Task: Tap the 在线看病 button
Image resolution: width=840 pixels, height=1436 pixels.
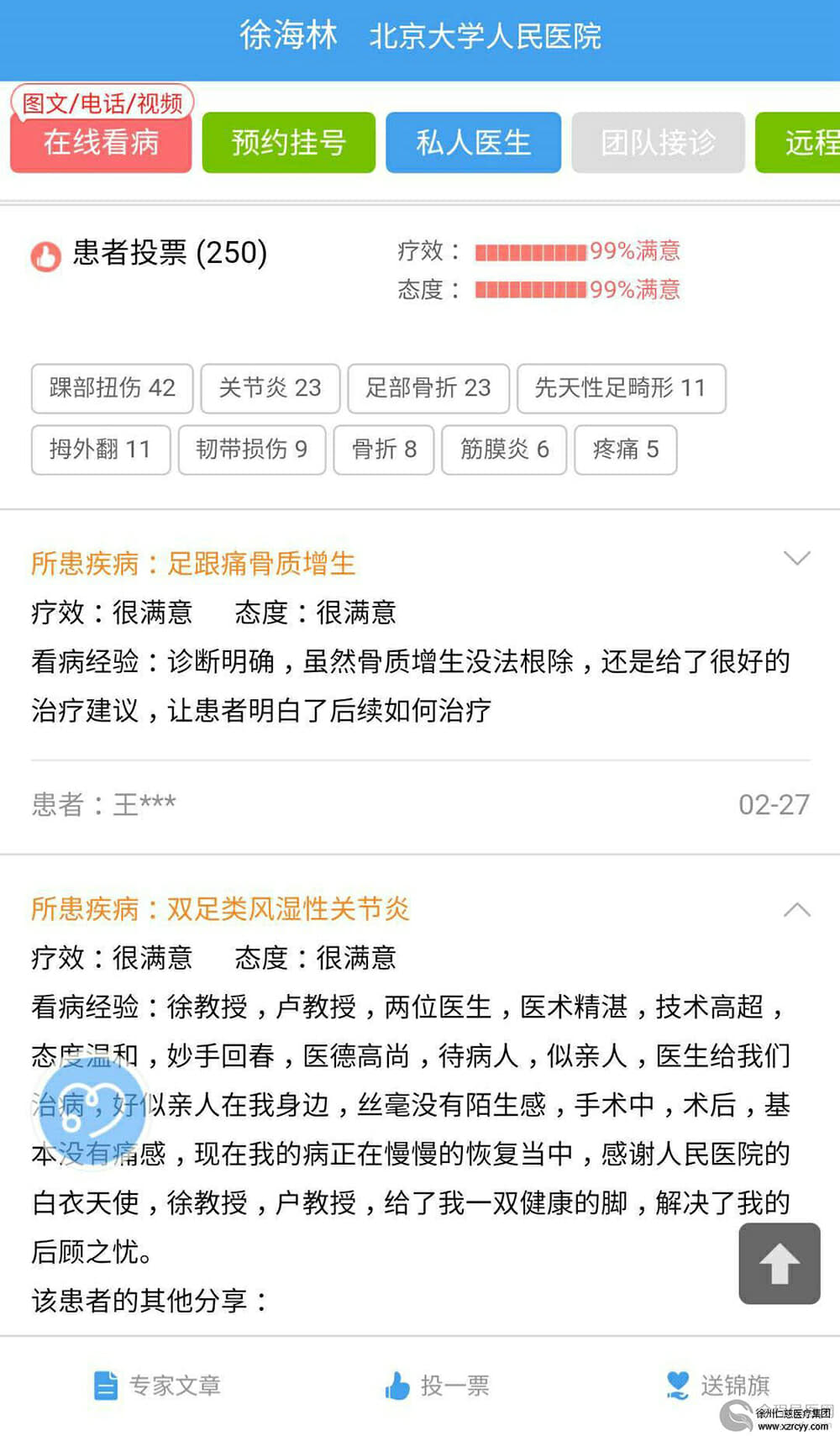Action: click(x=101, y=142)
